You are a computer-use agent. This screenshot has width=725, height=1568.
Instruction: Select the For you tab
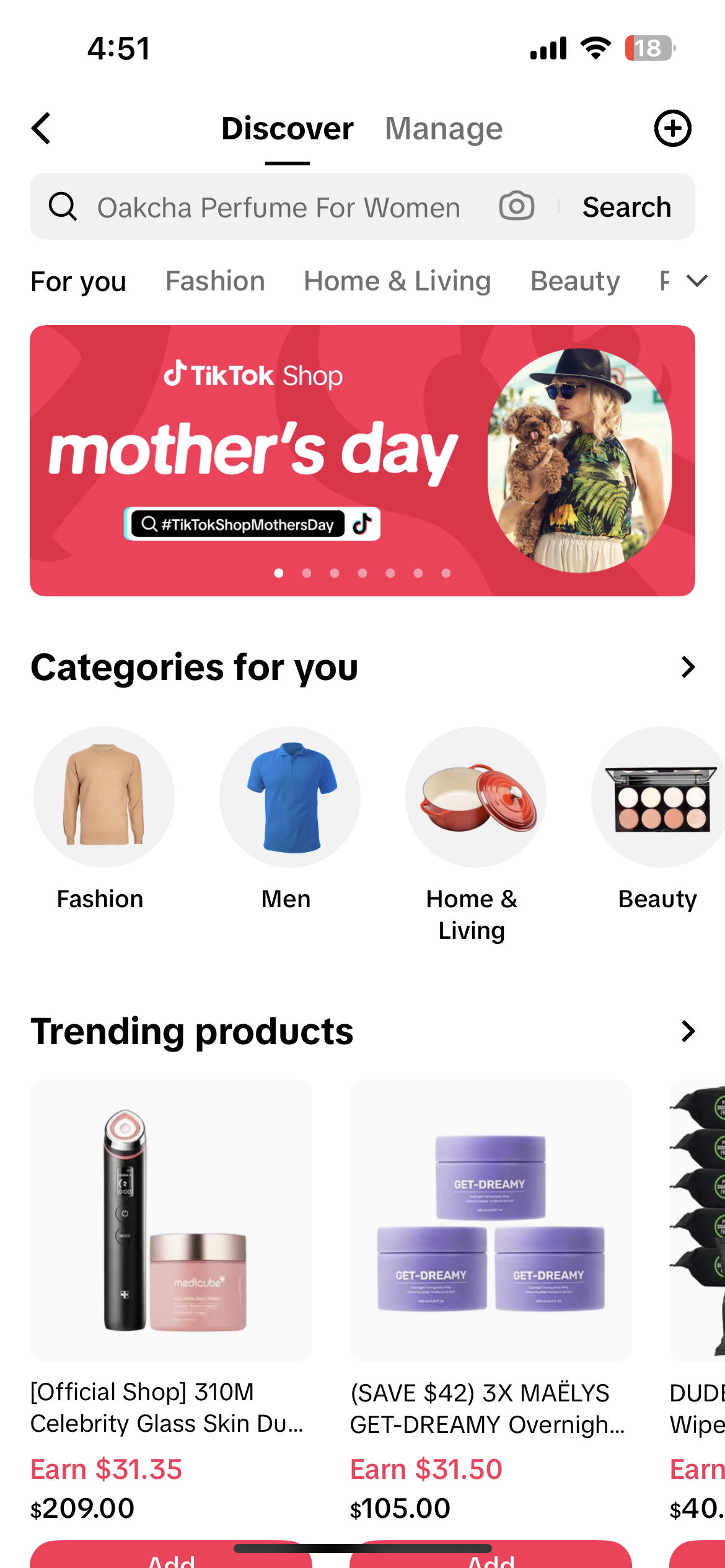point(79,281)
